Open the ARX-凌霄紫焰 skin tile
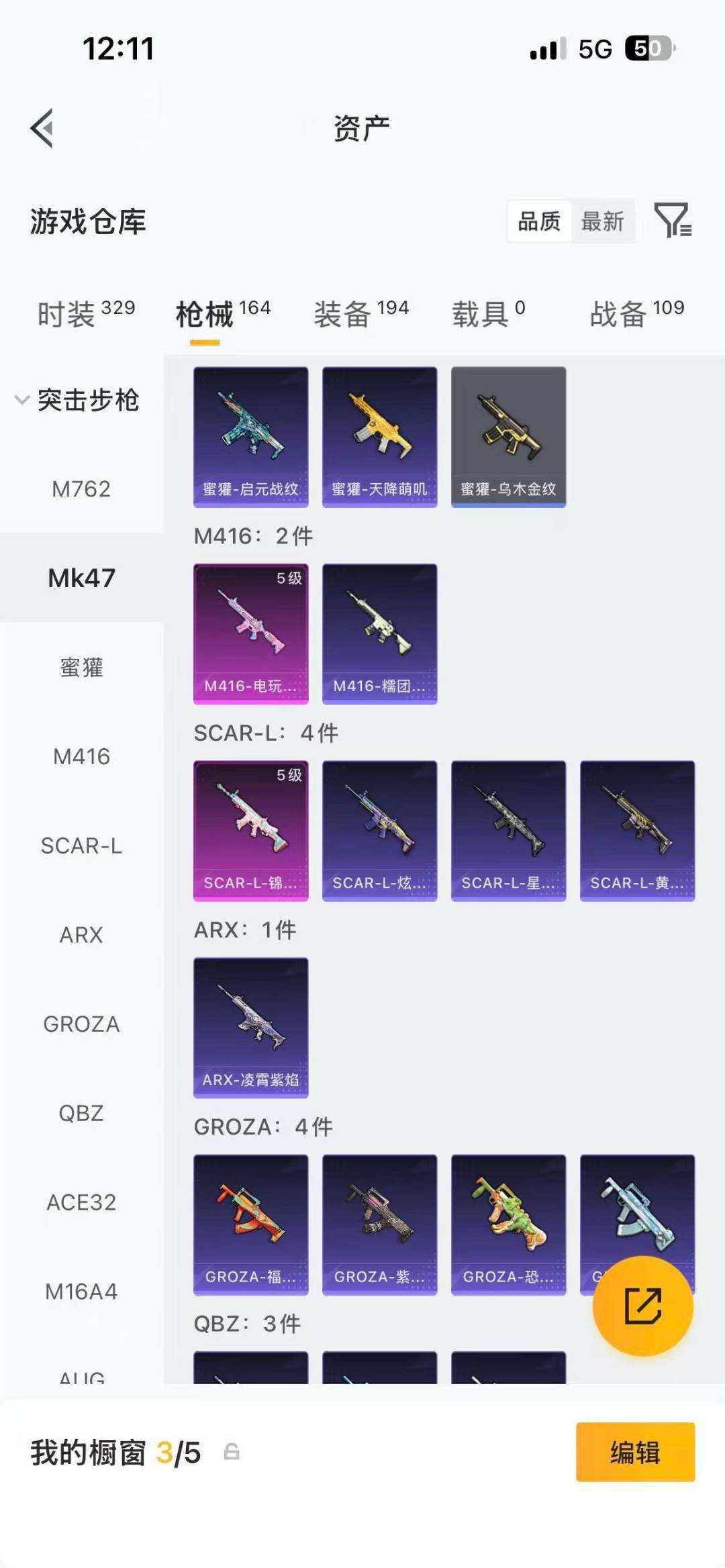 point(250,1027)
